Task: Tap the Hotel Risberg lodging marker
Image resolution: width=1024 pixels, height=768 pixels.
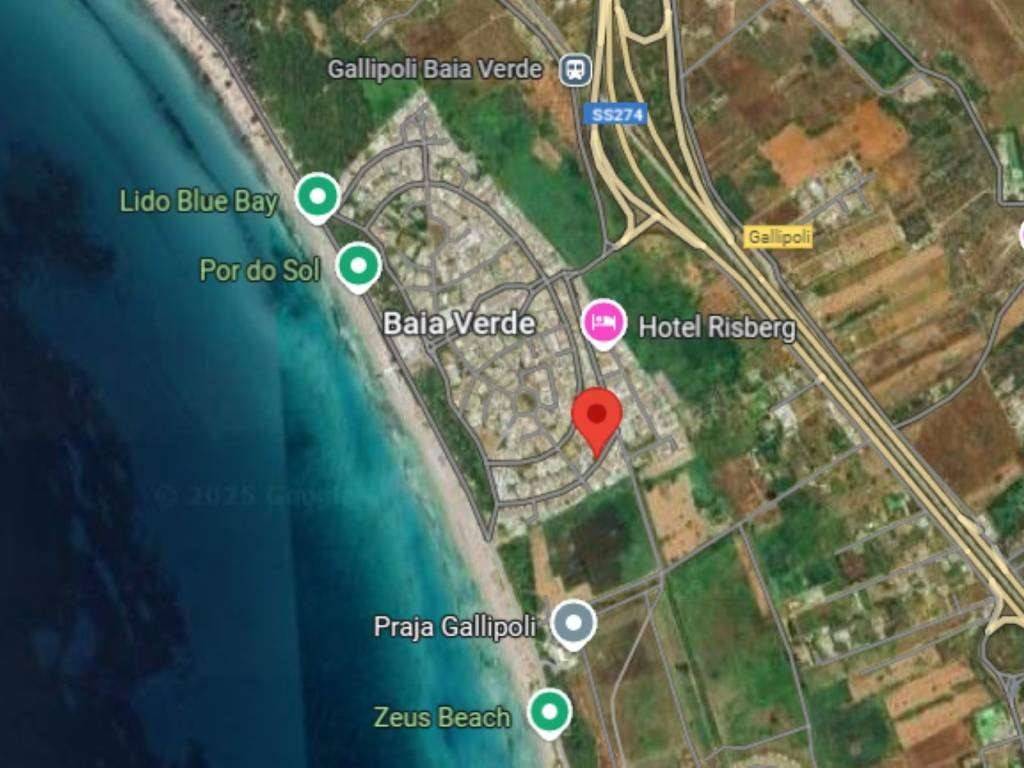Action: 604,322
